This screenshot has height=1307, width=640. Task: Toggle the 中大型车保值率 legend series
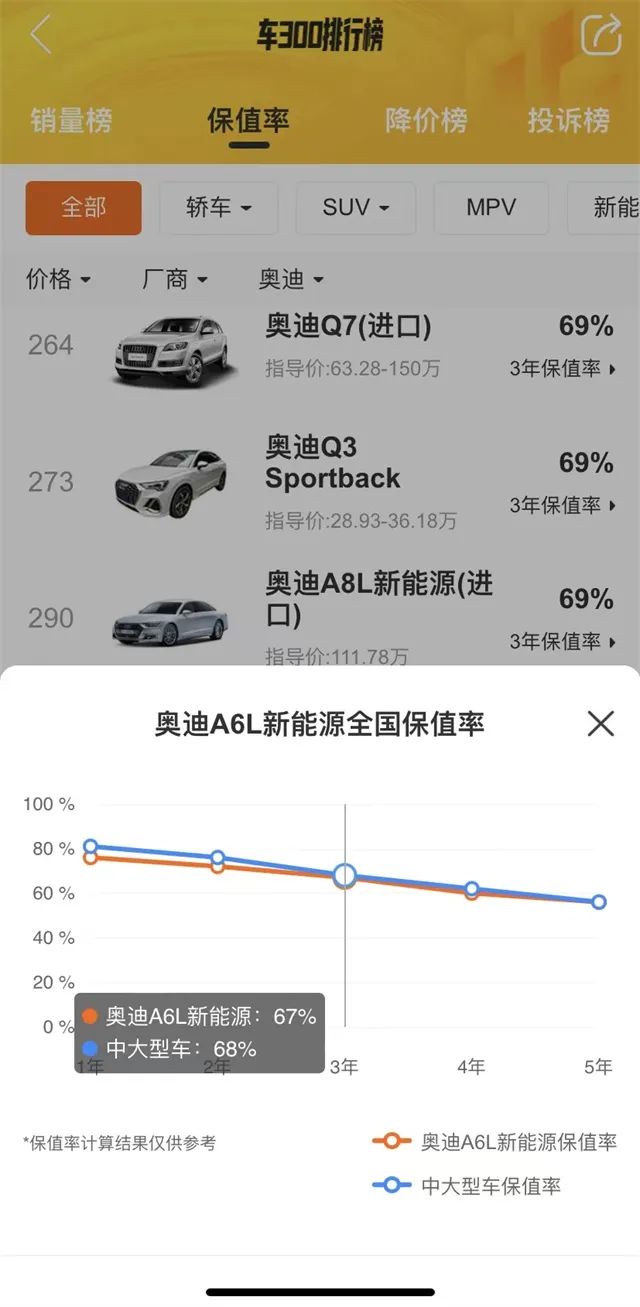coord(467,1186)
